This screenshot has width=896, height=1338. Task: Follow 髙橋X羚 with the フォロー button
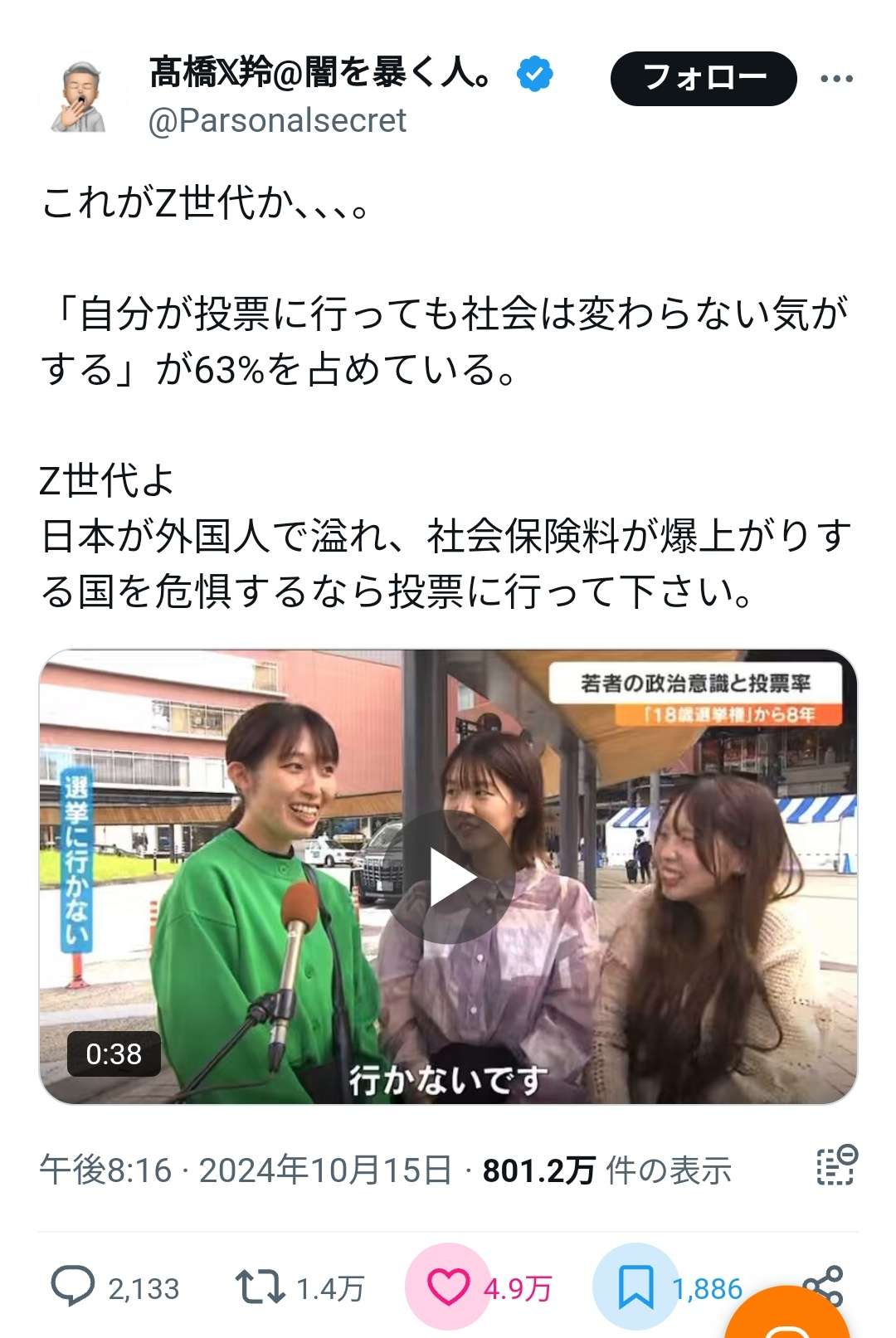point(704,78)
